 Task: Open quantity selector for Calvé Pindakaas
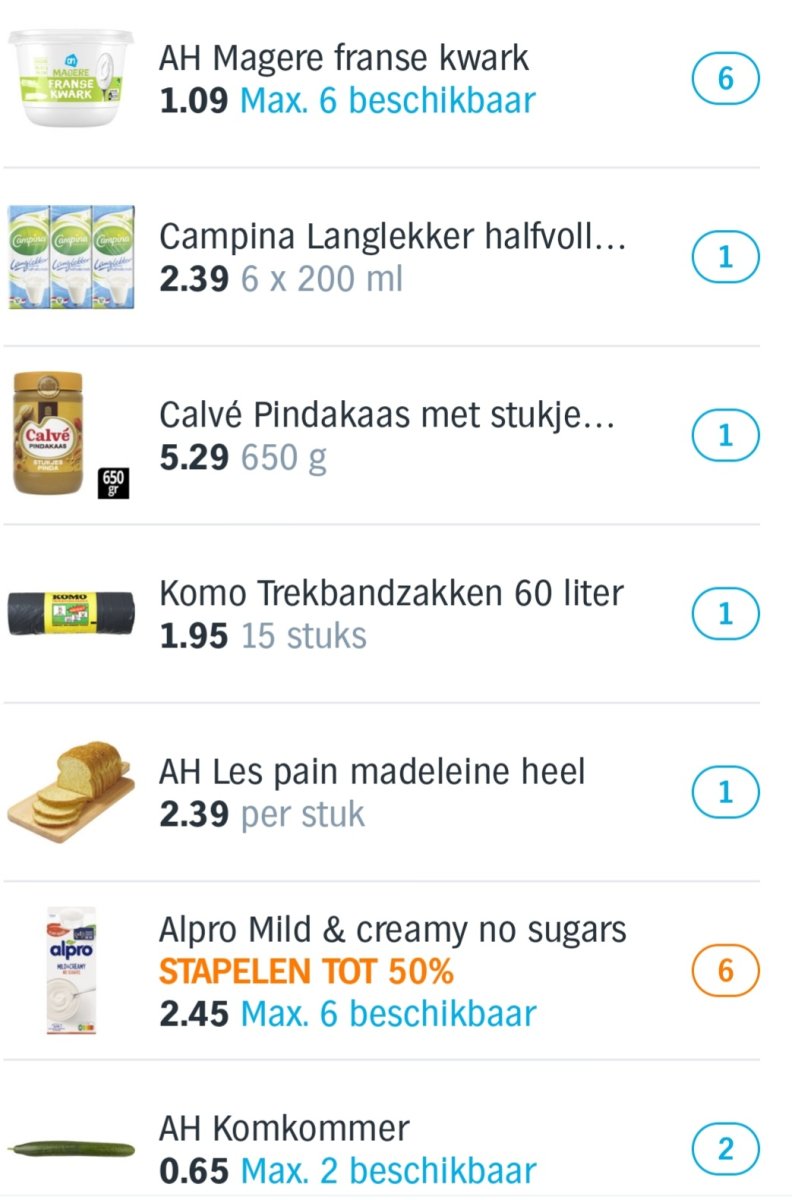pyautogui.click(x=724, y=435)
